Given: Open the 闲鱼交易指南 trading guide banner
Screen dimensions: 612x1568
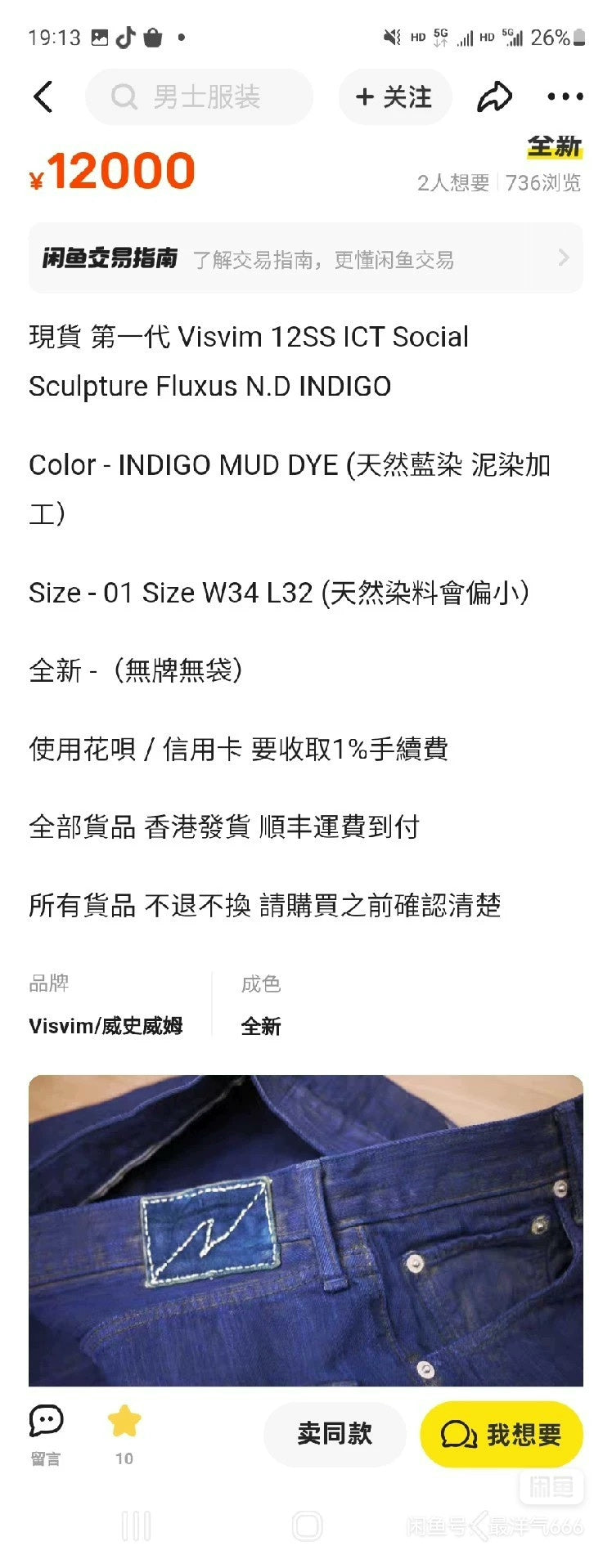Looking at the screenshot, I should point(305,258).
